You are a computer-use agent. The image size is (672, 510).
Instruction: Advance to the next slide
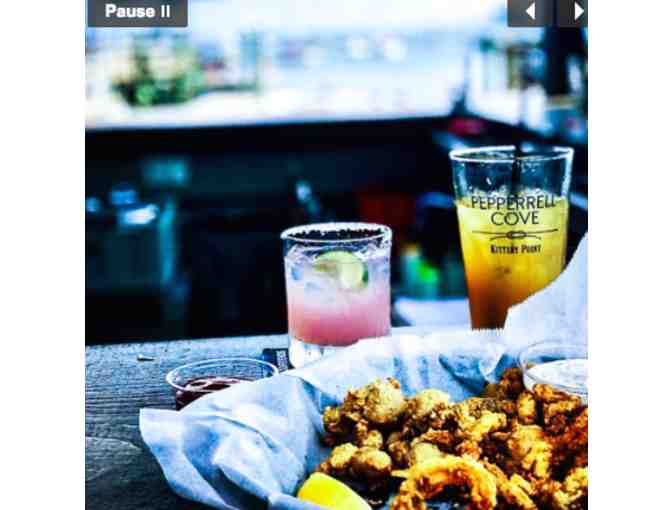pyautogui.click(x=573, y=12)
